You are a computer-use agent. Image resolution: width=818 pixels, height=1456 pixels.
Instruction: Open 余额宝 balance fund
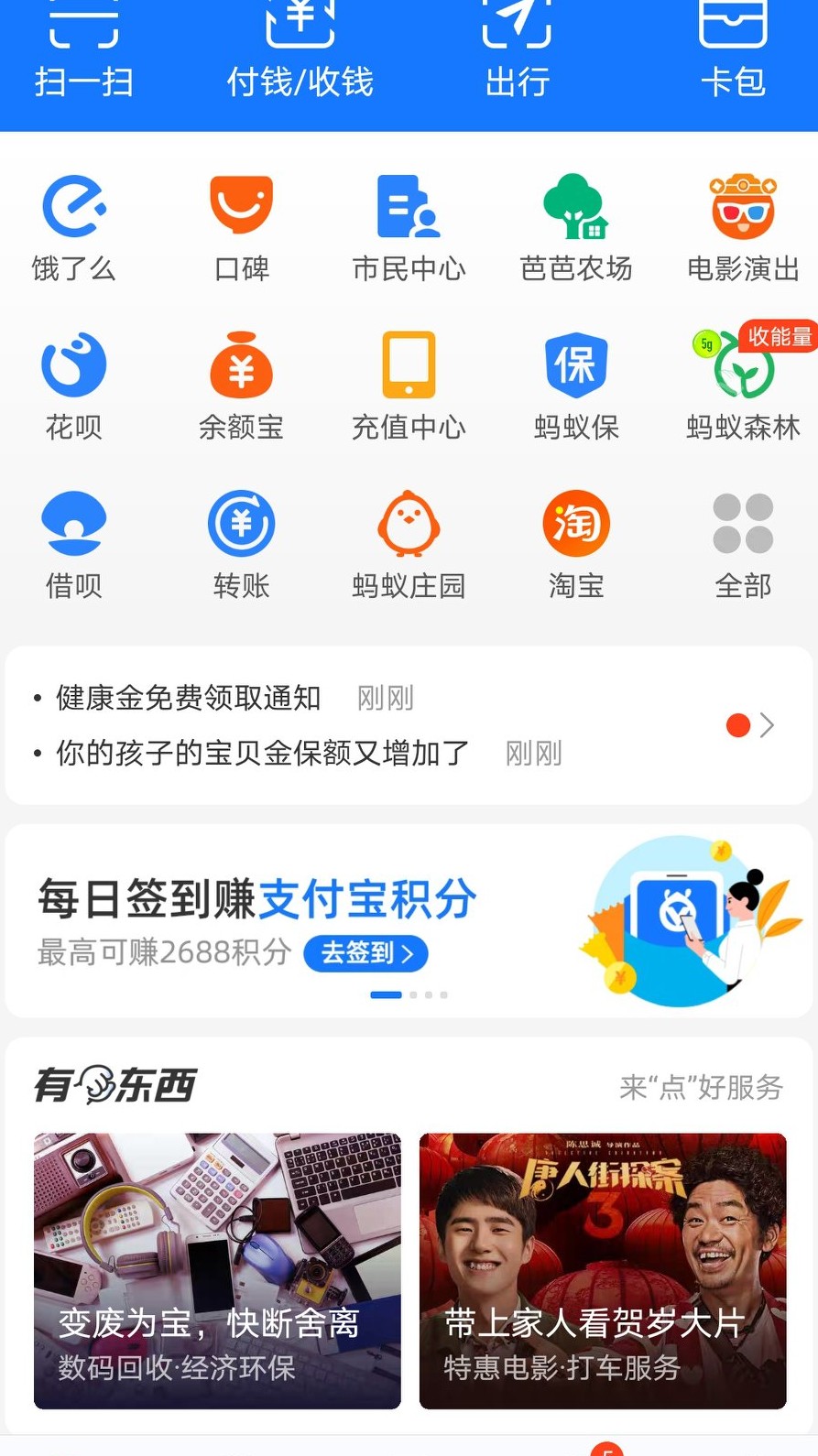point(241,385)
